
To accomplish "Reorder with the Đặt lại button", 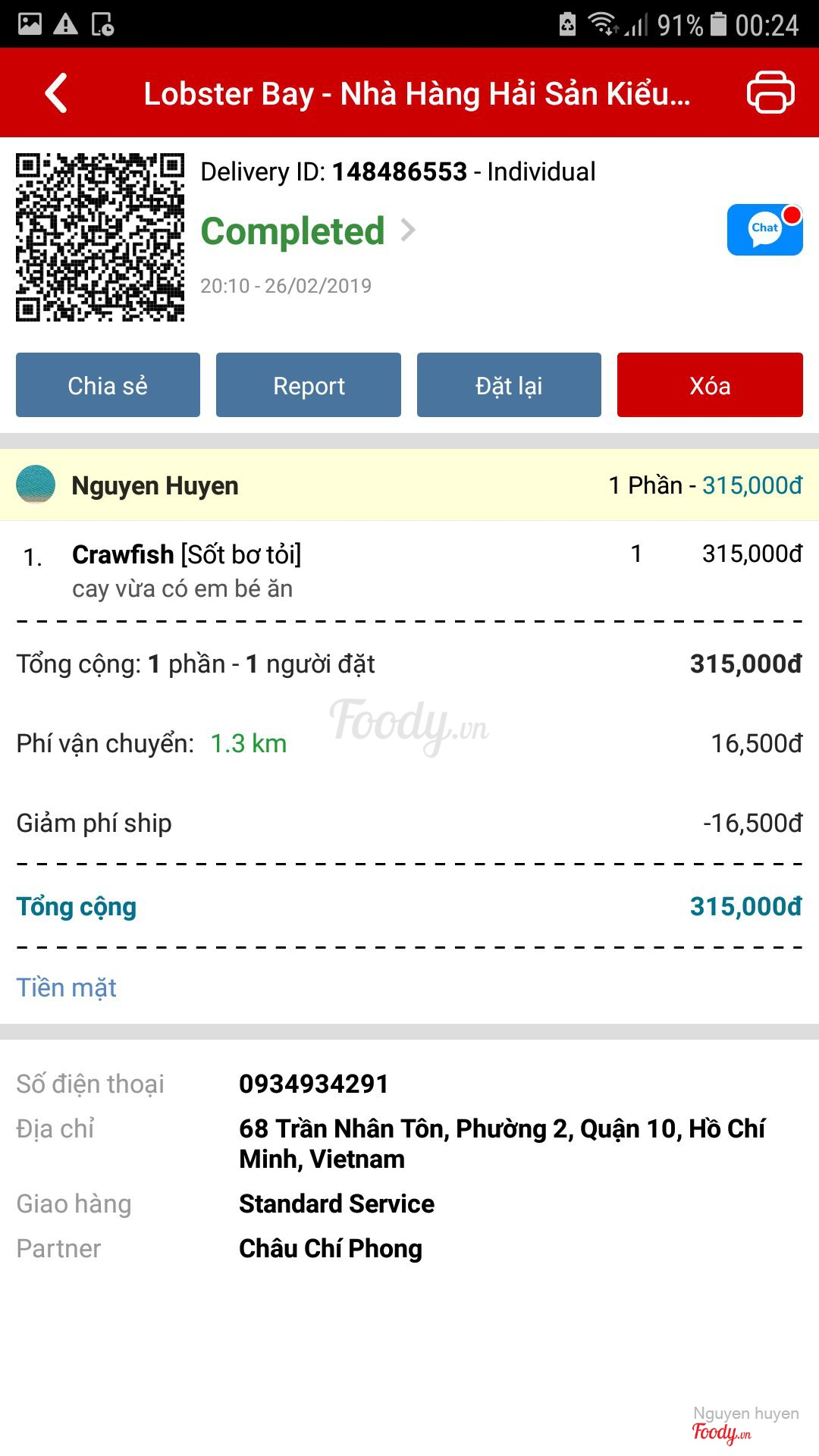I will click(509, 385).
